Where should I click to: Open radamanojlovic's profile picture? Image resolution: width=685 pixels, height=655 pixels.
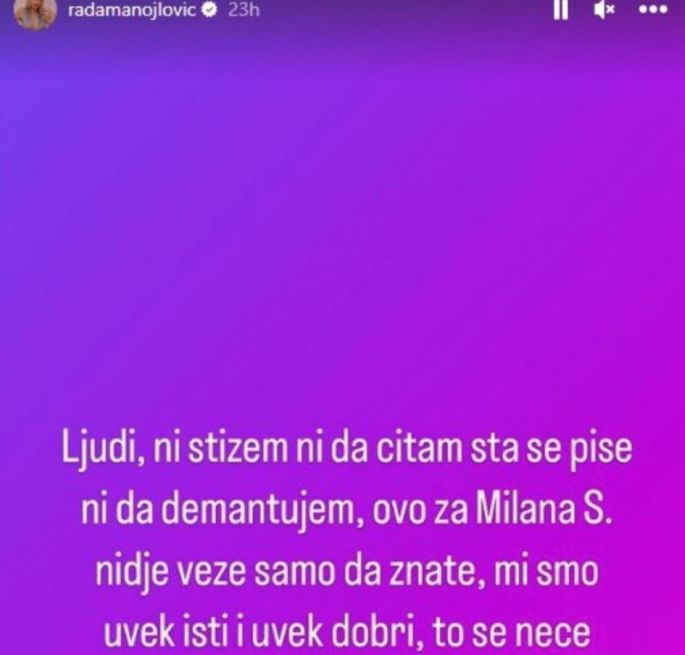[x=34, y=10]
